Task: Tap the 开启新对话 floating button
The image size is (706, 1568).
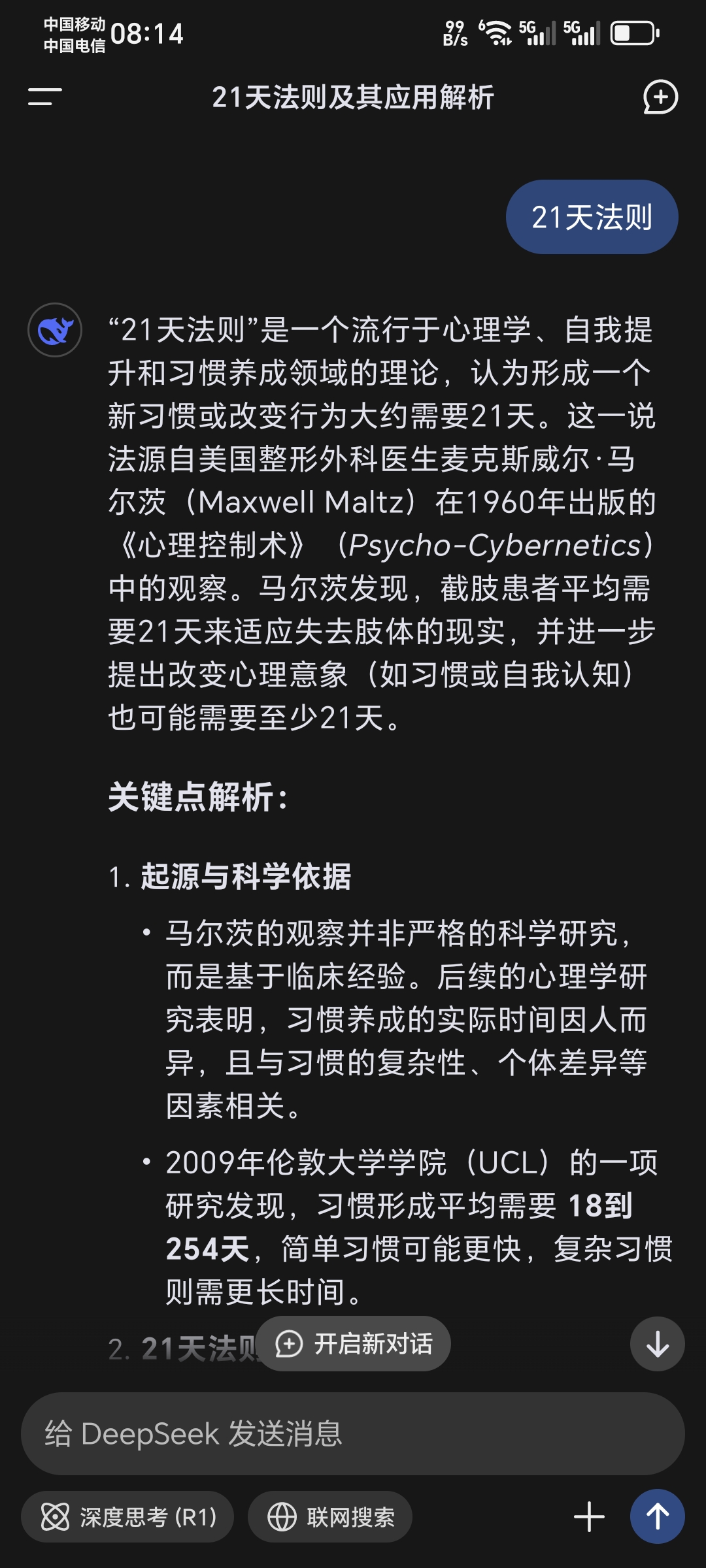Action: pos(353,1344)
